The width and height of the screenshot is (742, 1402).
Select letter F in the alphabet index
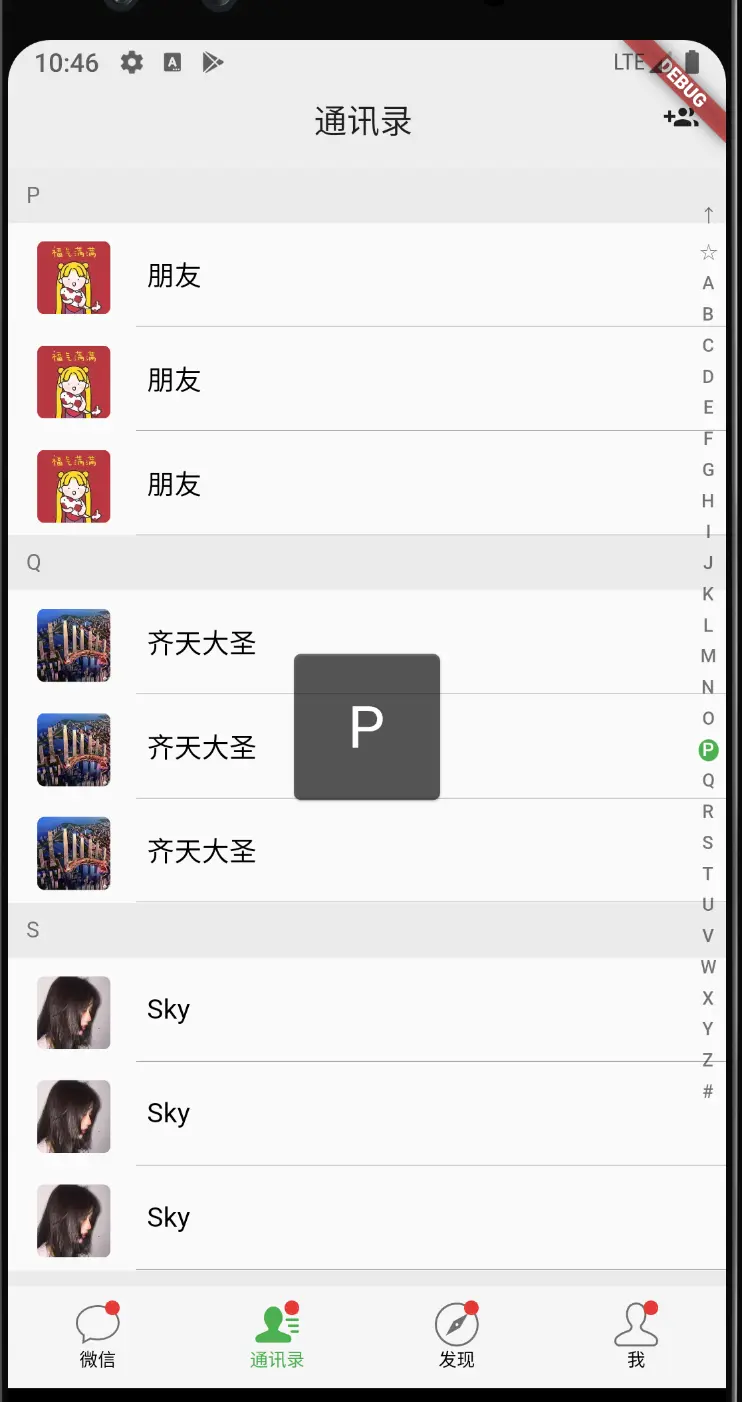point(708,438)
